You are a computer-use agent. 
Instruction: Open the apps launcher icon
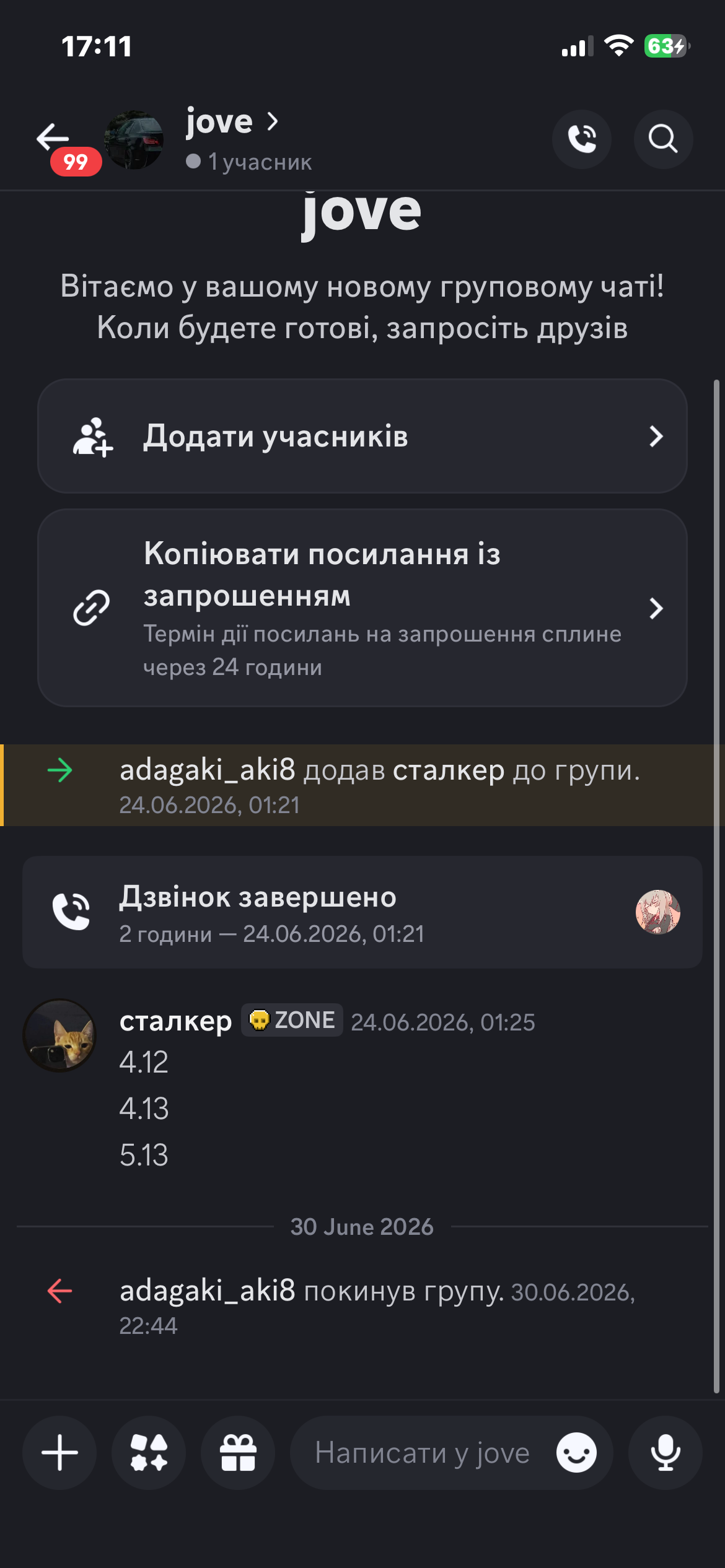coord(149,1452)
